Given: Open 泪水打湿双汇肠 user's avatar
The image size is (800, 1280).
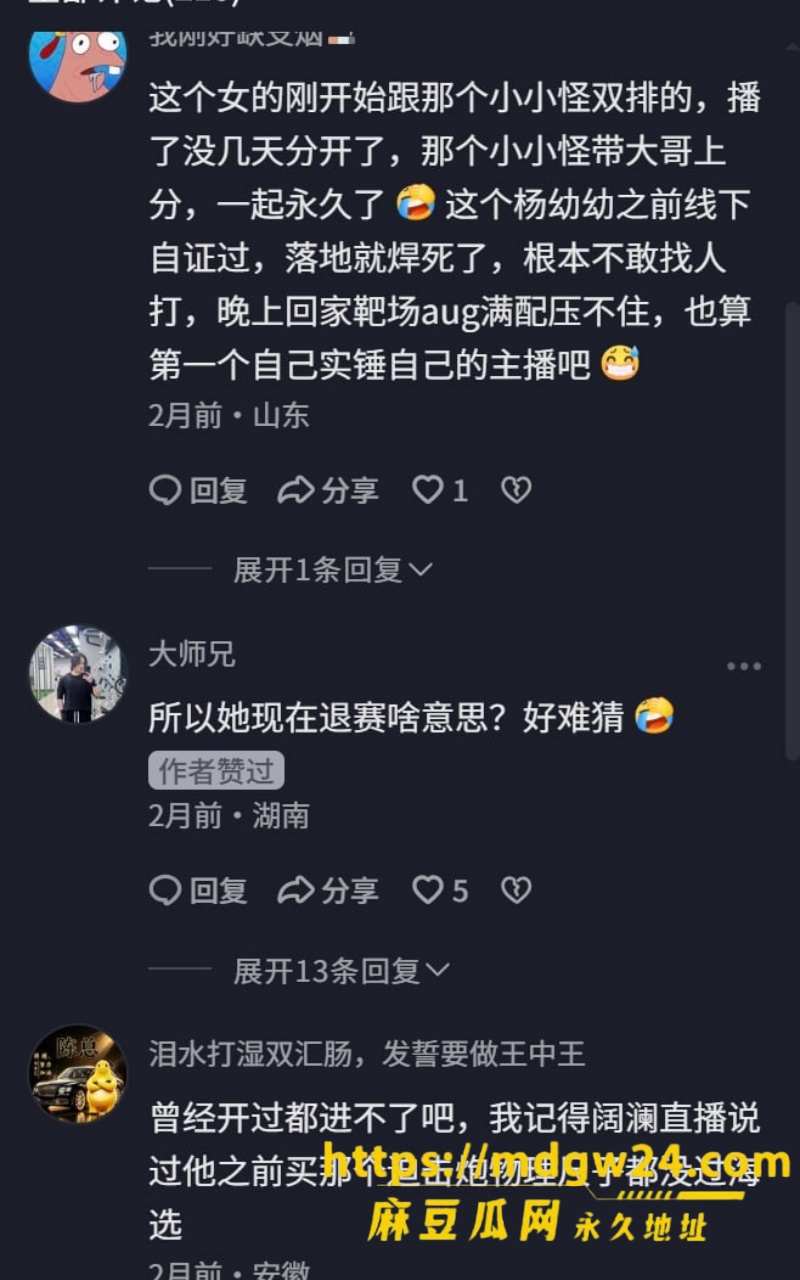Looking at the screenshot, I should (x=77, y=1074).
